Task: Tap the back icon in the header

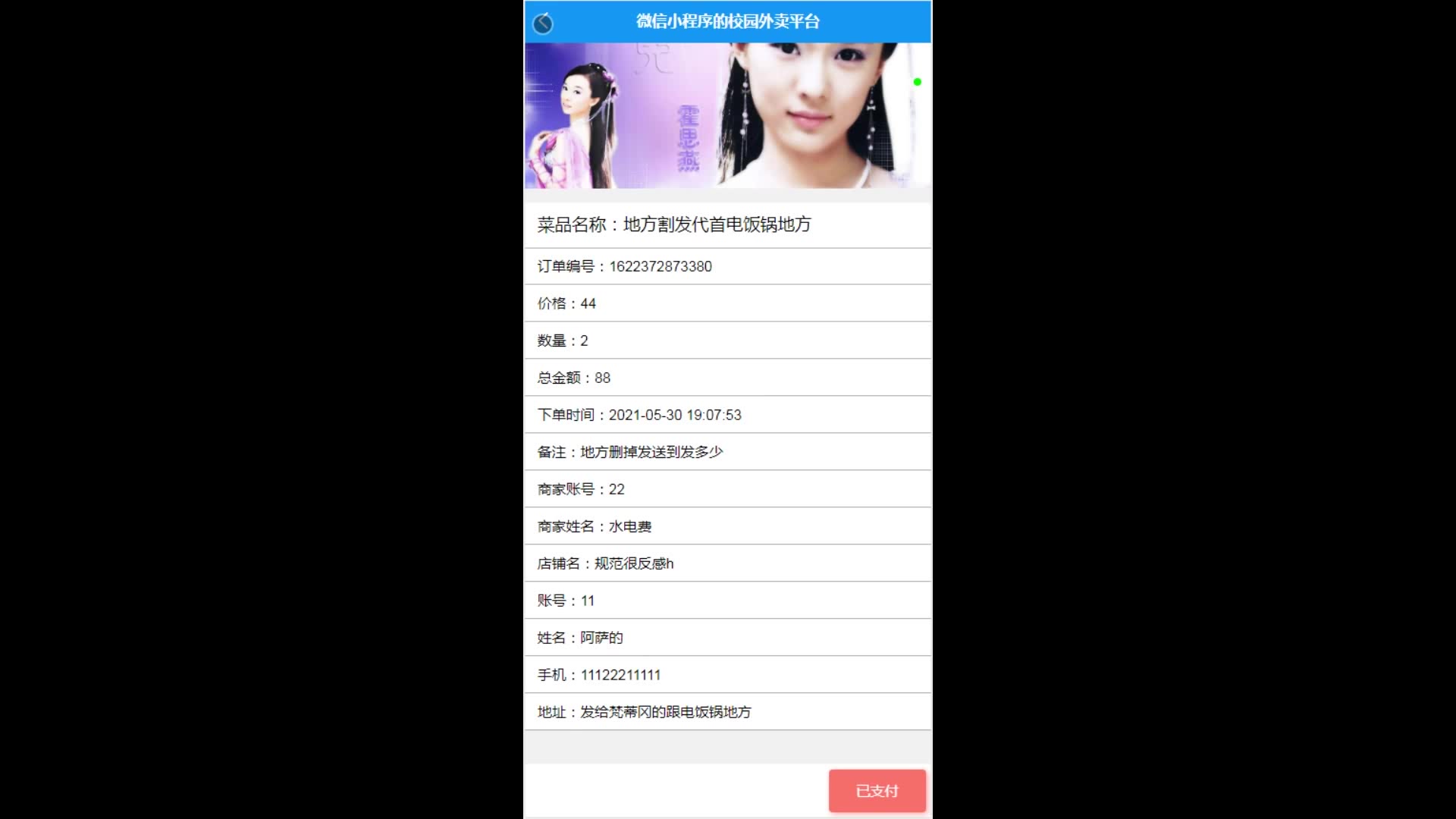Action: [x=542, y=23]
